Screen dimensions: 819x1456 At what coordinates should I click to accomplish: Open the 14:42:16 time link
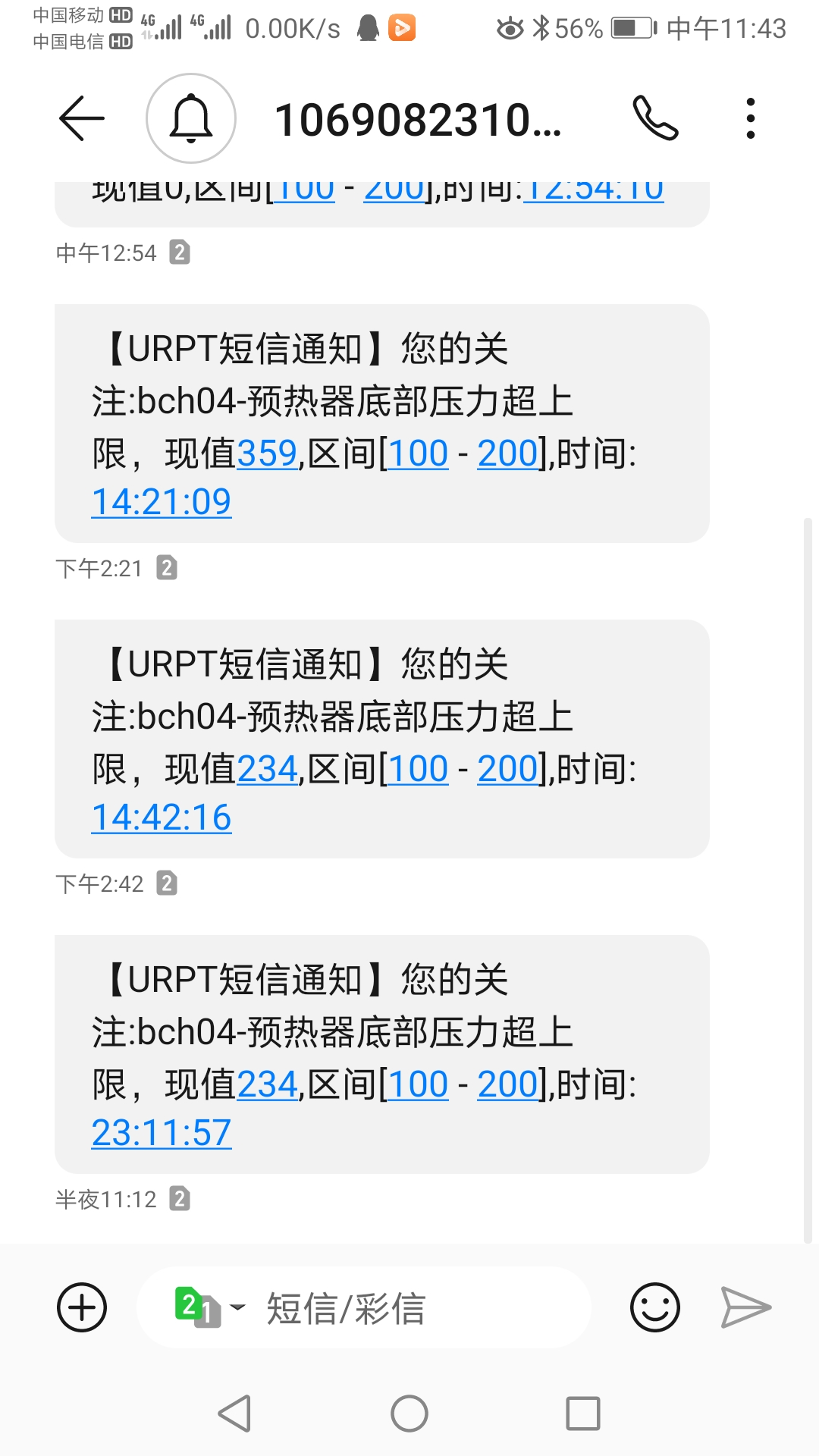161,817
